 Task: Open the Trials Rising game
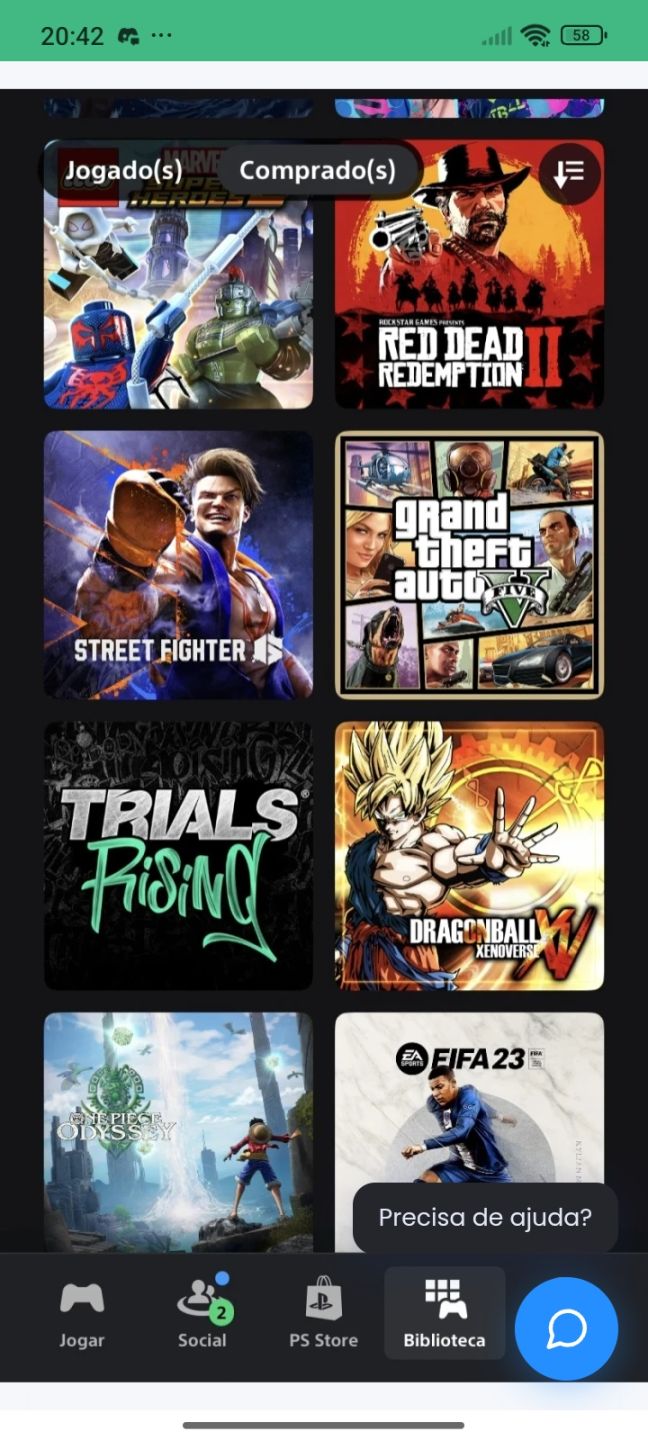pos(178,856)
